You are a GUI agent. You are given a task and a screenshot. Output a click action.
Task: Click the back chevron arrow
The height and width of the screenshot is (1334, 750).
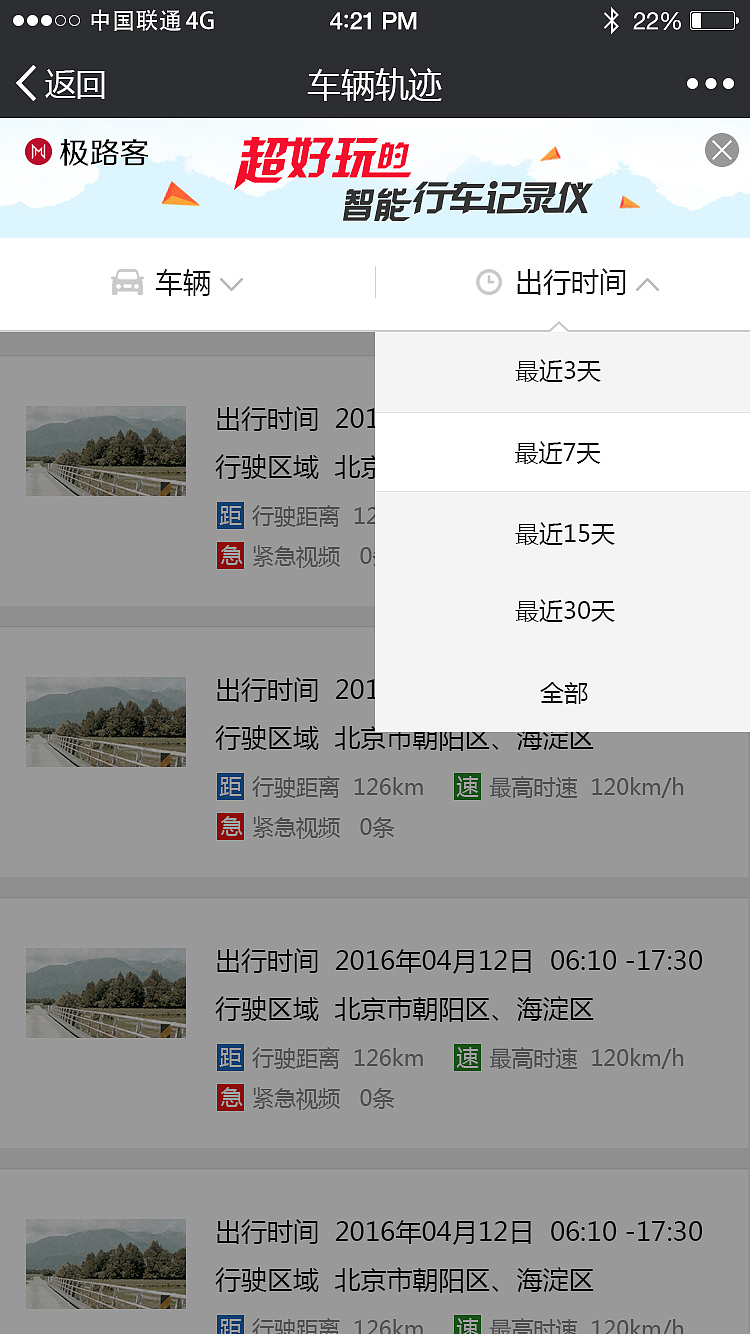pos(25,84)
